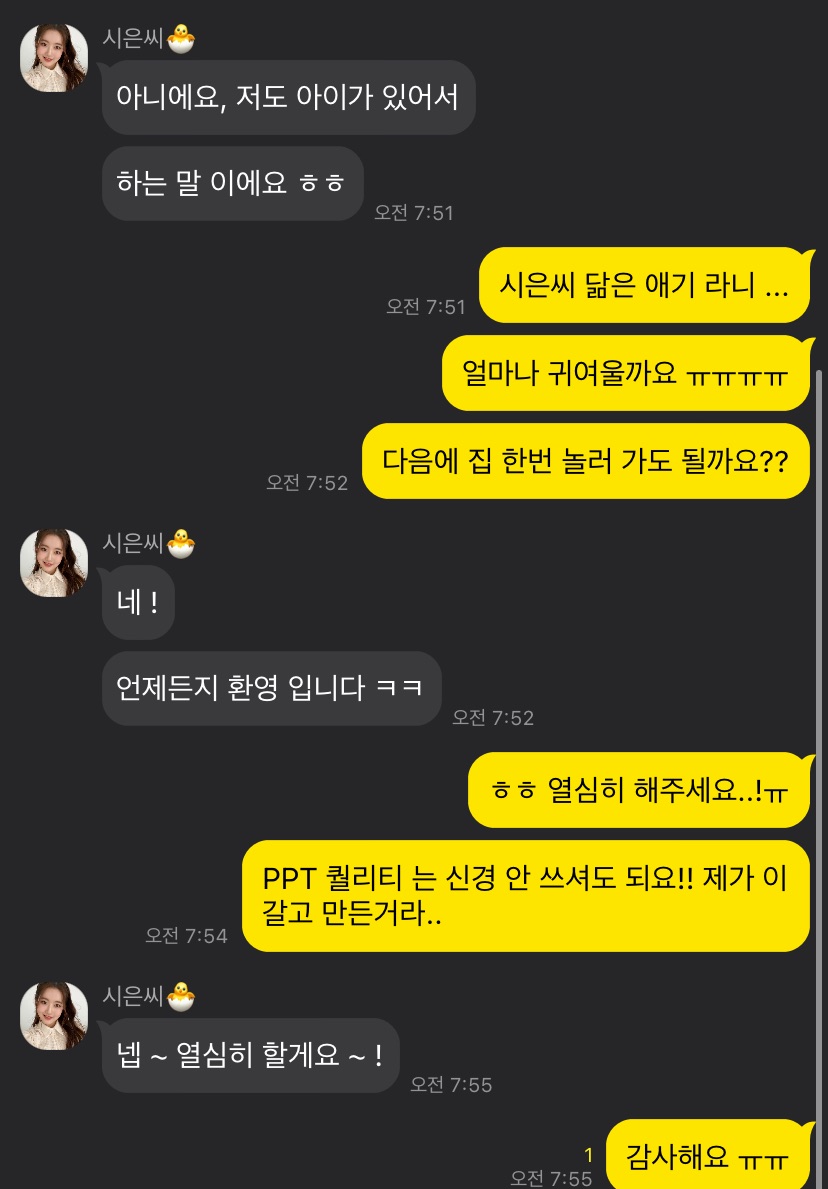
Task: Tap 시은씨's avatar next to "네 !" message
Action: point(54,563)
